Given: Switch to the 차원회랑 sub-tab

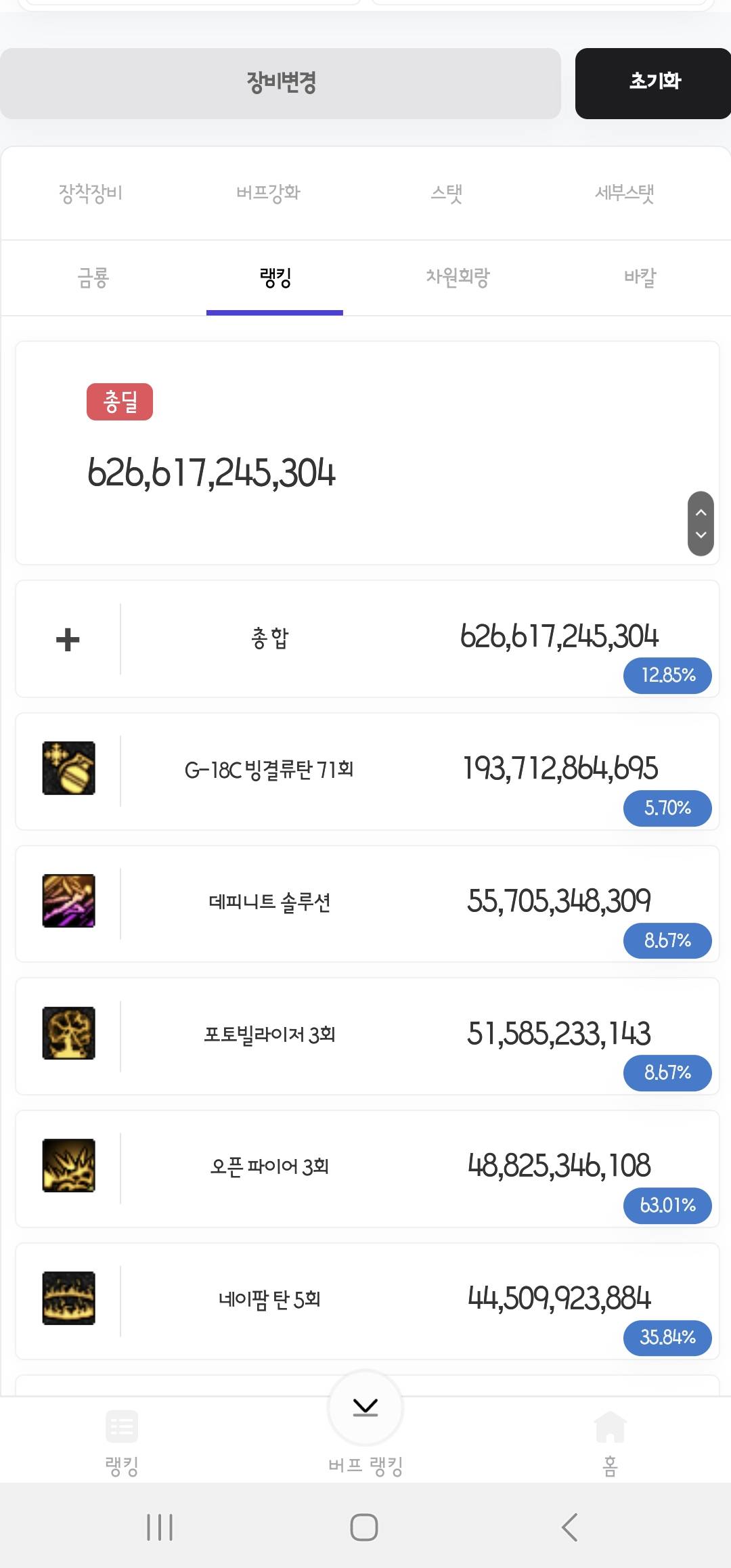Looking at the screenshot, I should (x=458, y=278).
